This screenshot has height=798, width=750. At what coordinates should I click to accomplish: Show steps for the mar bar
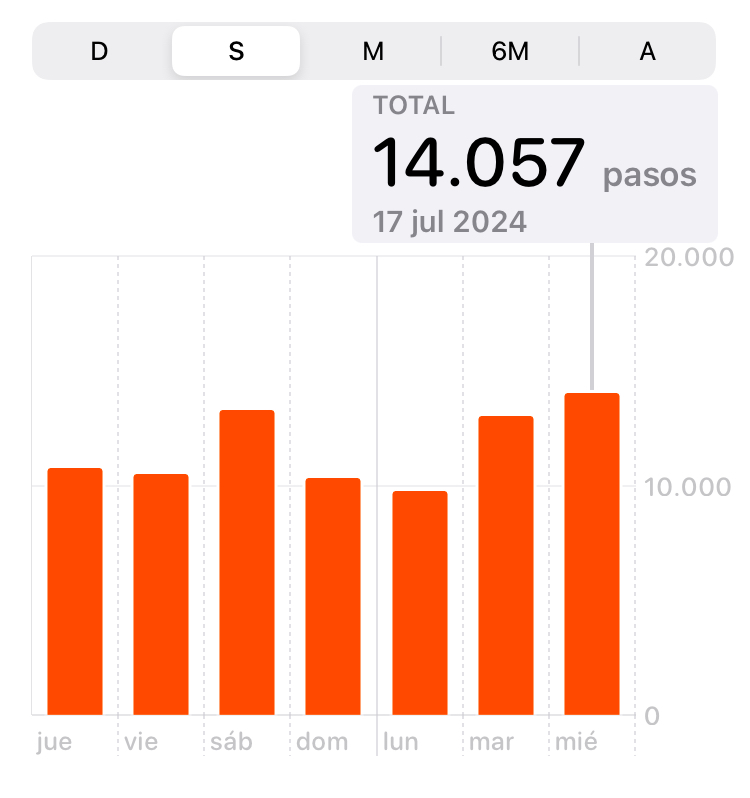tap(506, 565)
